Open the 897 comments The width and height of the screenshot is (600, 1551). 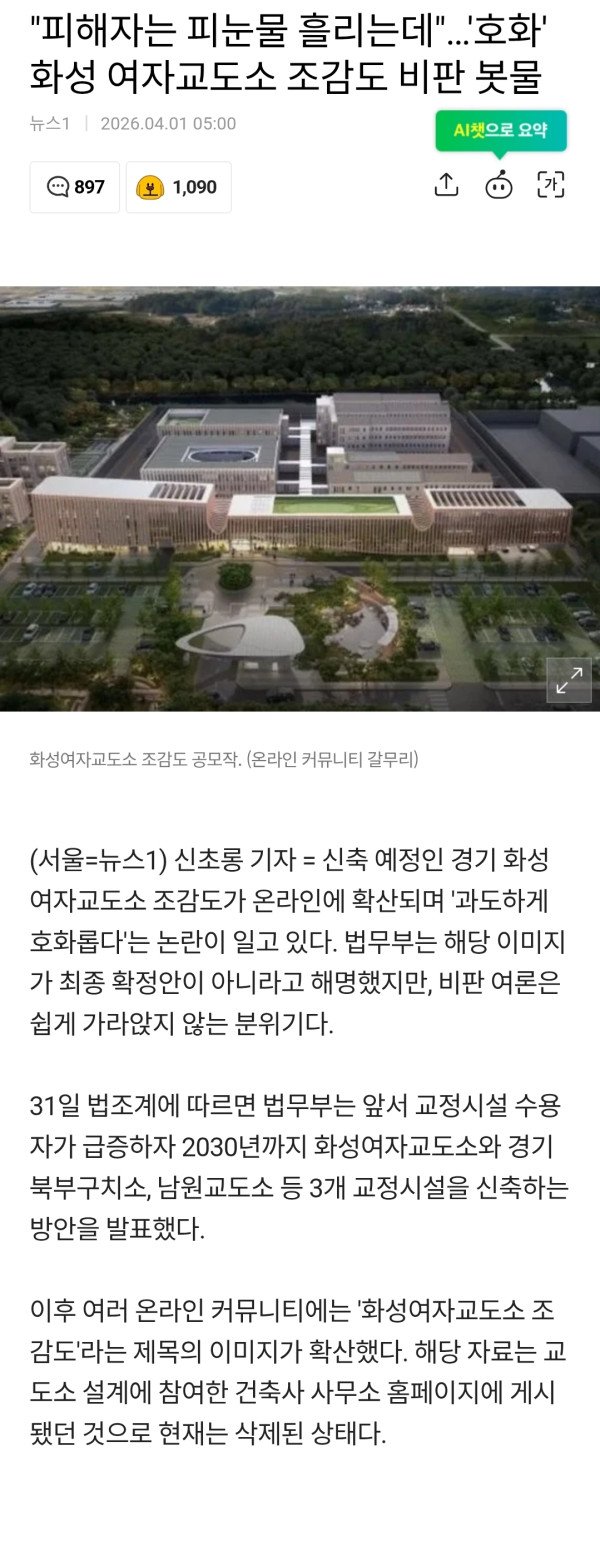coord(75,187)
